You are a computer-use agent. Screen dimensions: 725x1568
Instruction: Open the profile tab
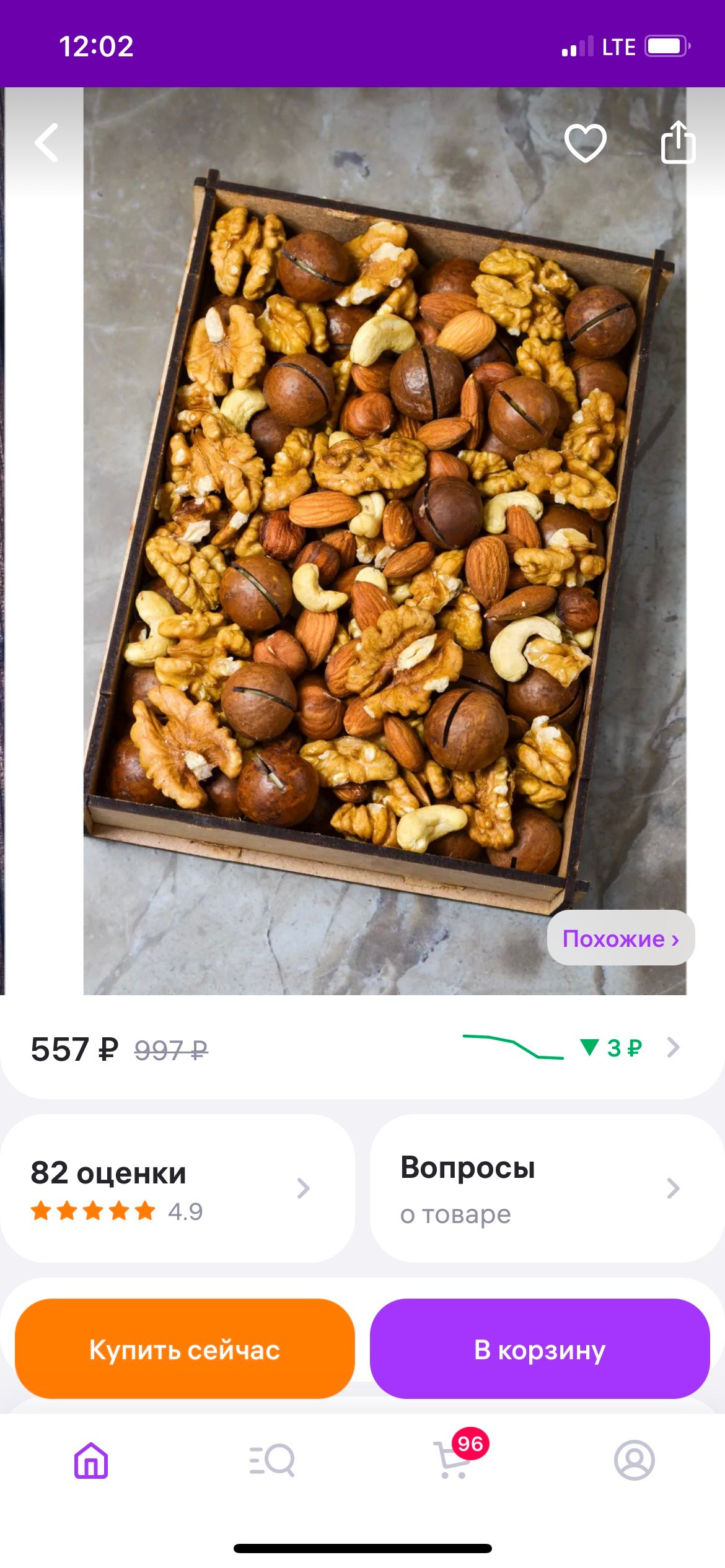[x=634, y=1460]
